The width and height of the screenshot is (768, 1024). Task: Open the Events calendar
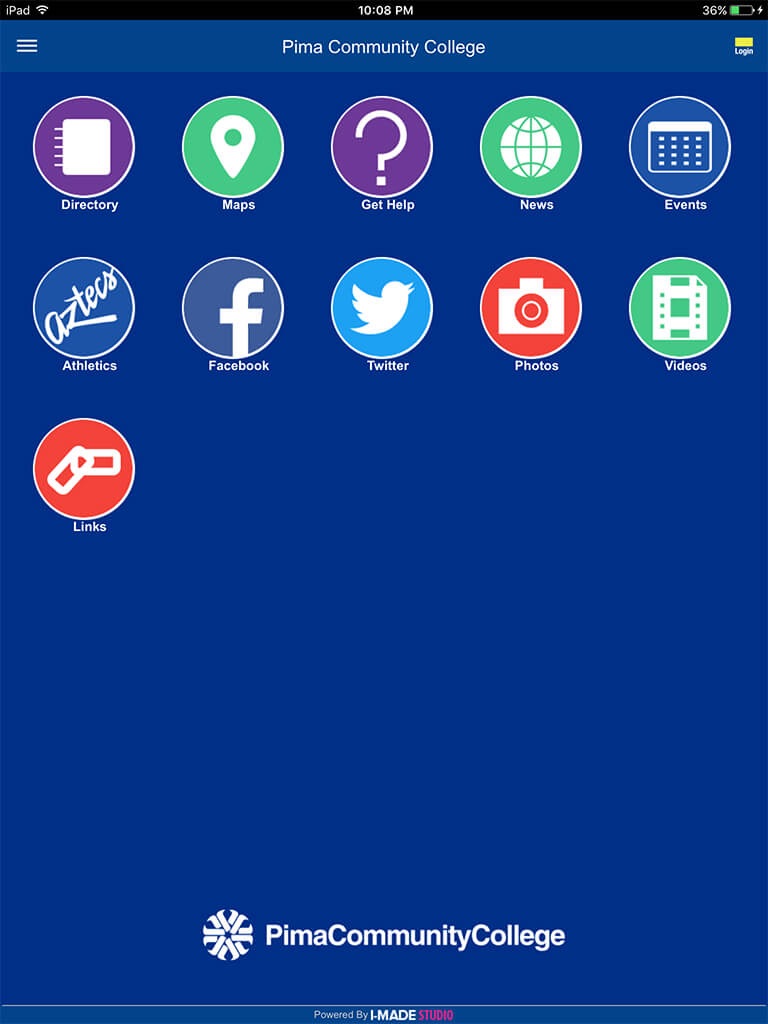[x=680, y=147]
